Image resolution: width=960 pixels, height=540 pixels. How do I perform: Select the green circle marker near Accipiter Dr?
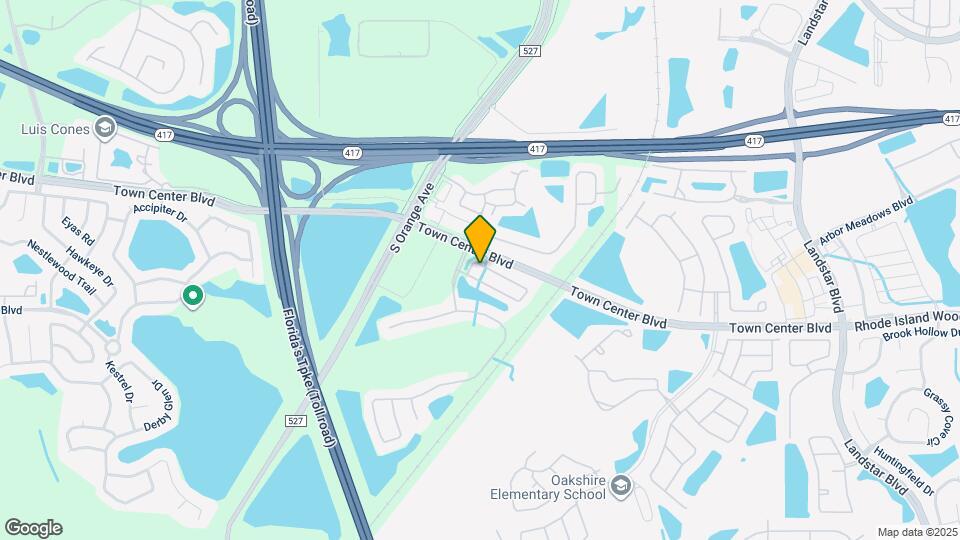point(193,296)
